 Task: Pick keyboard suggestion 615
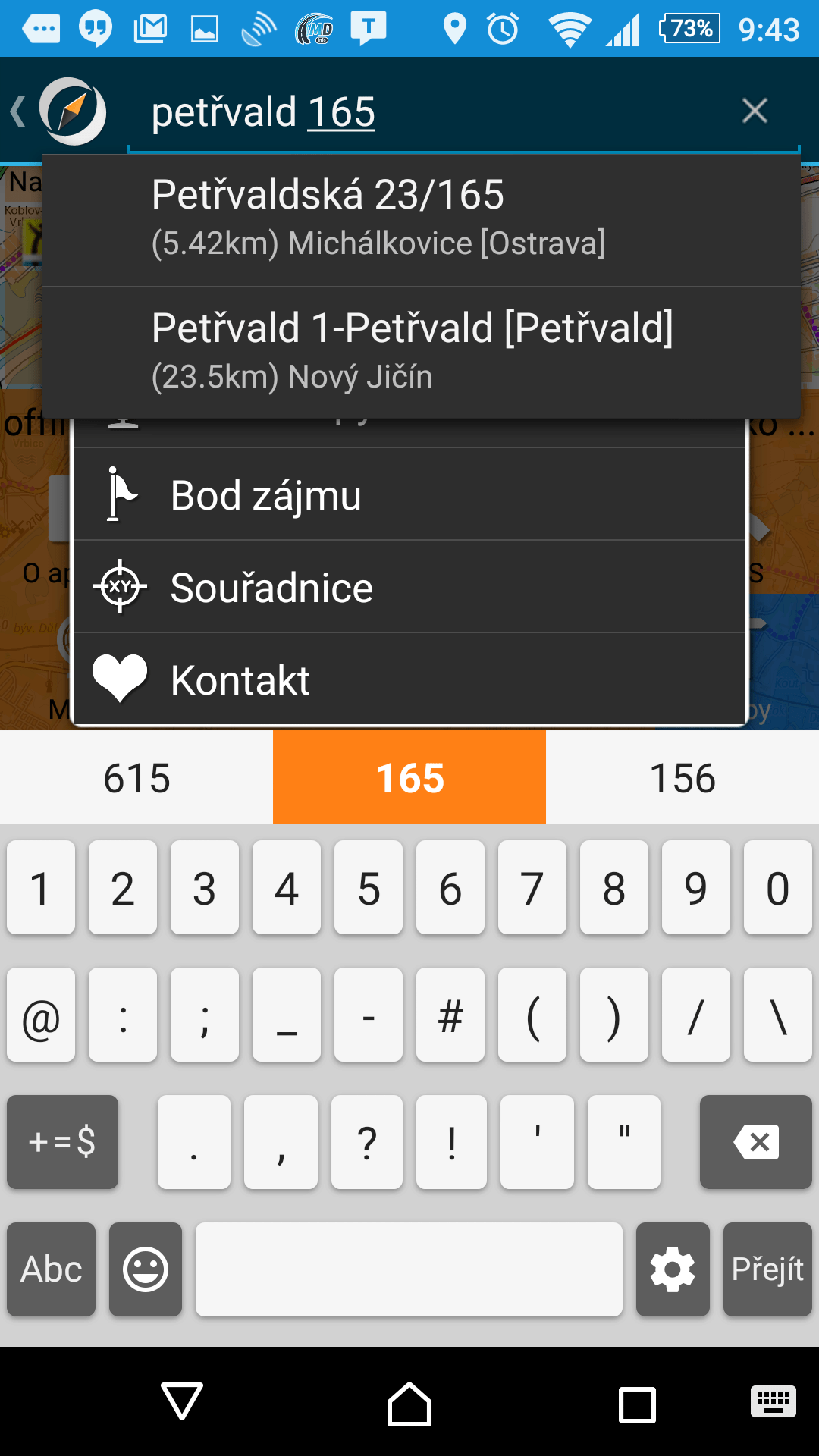tap(136, 778)
